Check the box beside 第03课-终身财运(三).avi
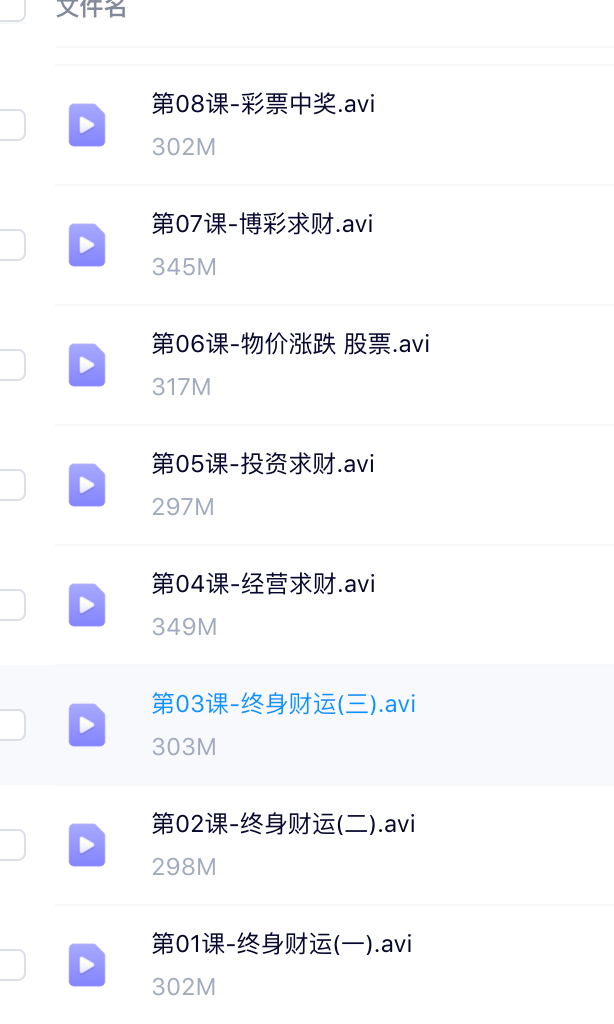The height and width of the screenshot is (1024, 614). tap(12, 725)
